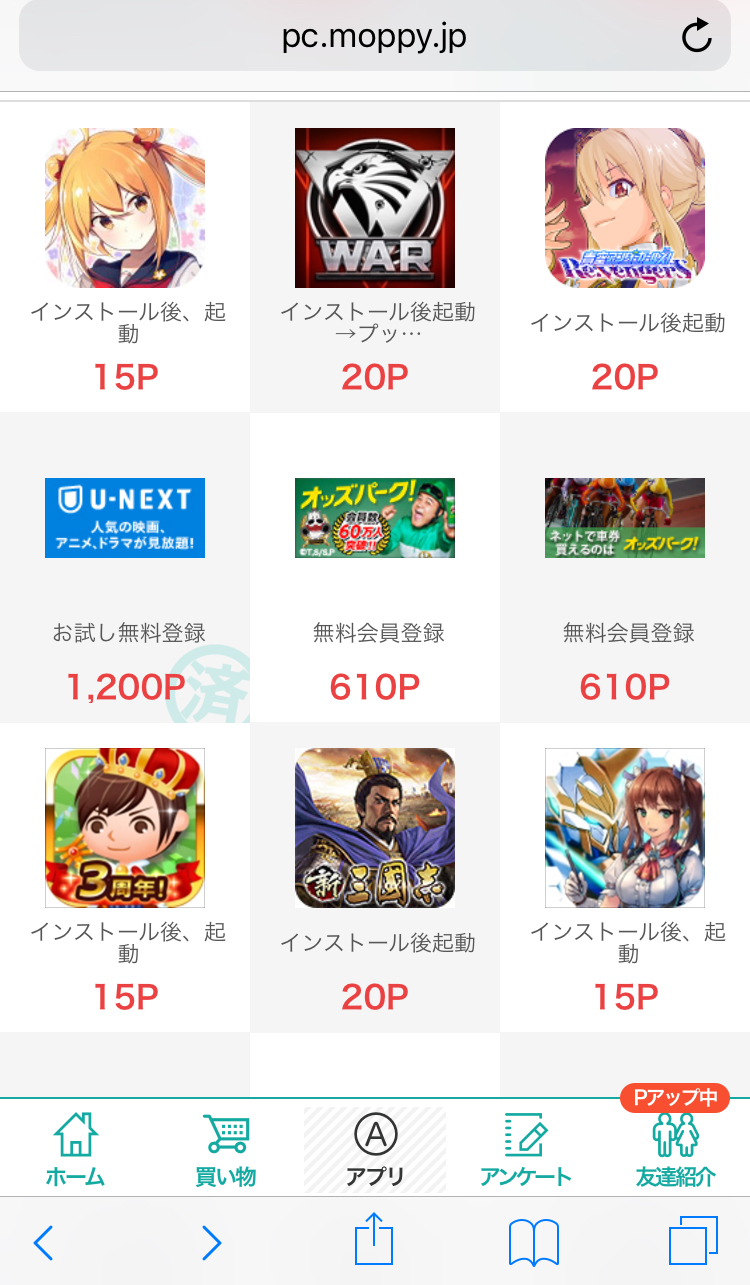The image size is (750, 1285).
Task: Go forward in the browser
Action: 211,1243
